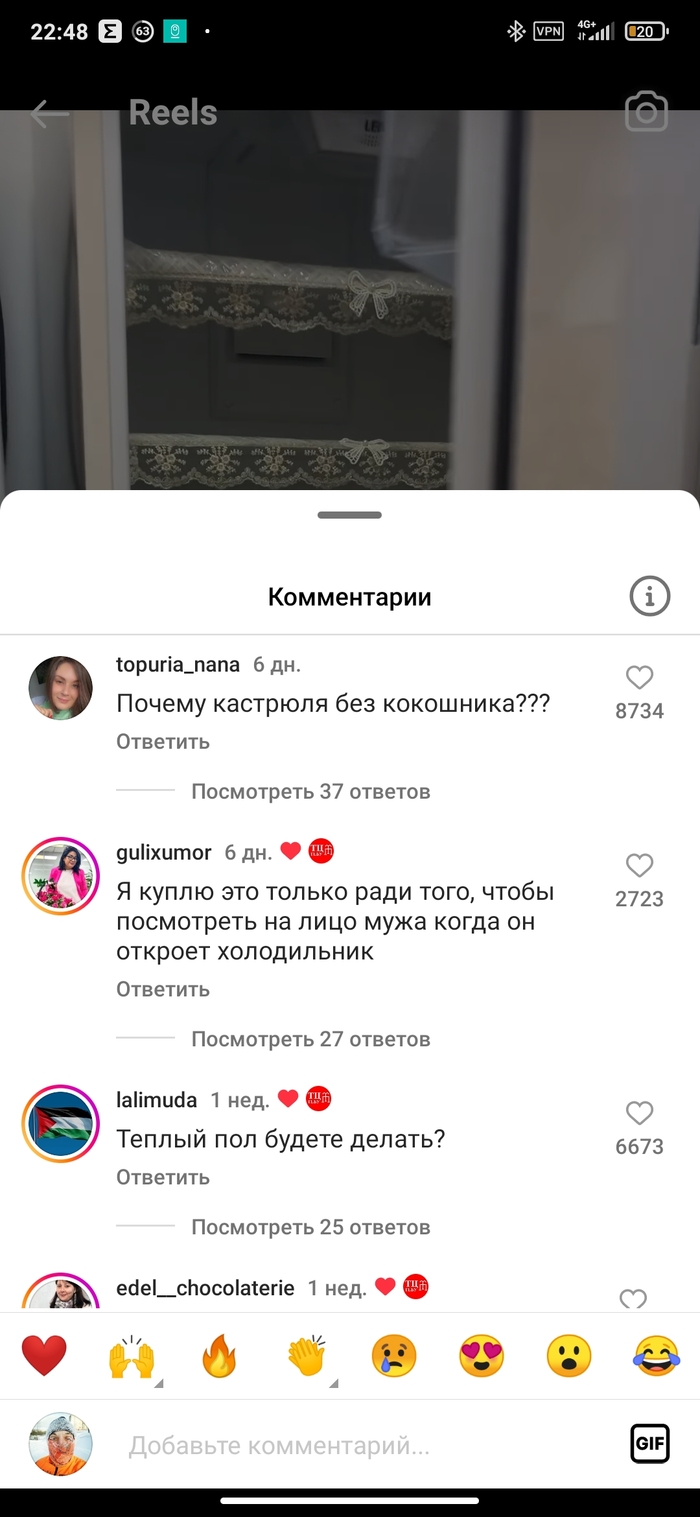Image resolution: width=700 pixels, height=1517 pixels.
Task: Insert the fire emoji reaction
Action: (219, 1356)
